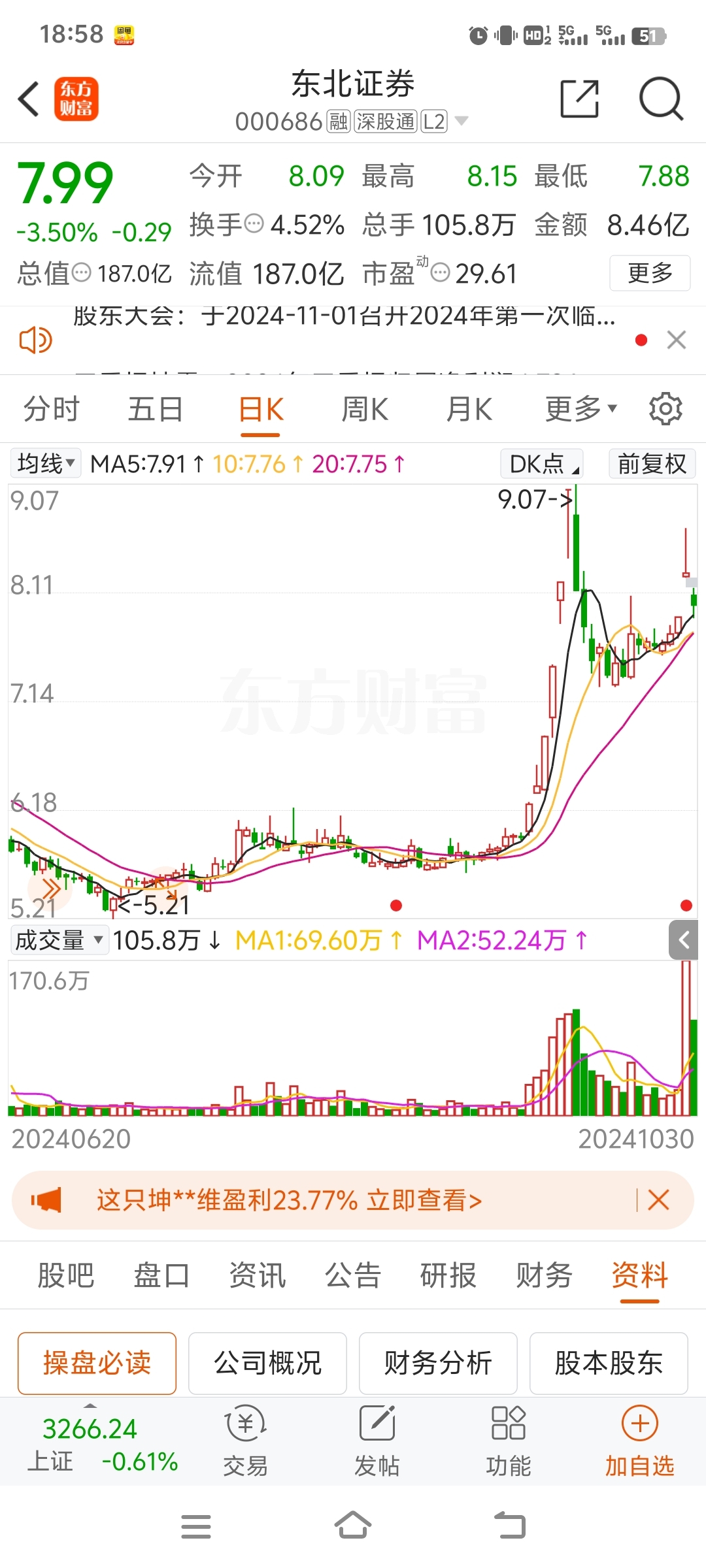This screenshot has height=1568, width=706.
Task: Dismiss the ad banner with its X
Action: [x=658, y=1201]
